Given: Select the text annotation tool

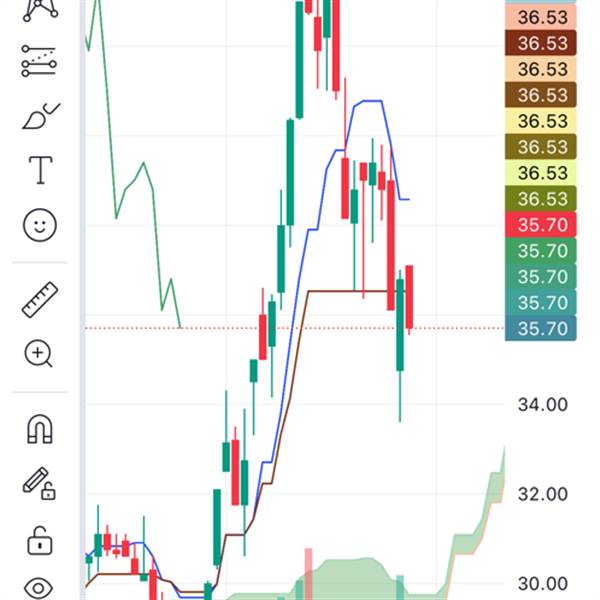Looking at the screenshot, I should [40, 170].
